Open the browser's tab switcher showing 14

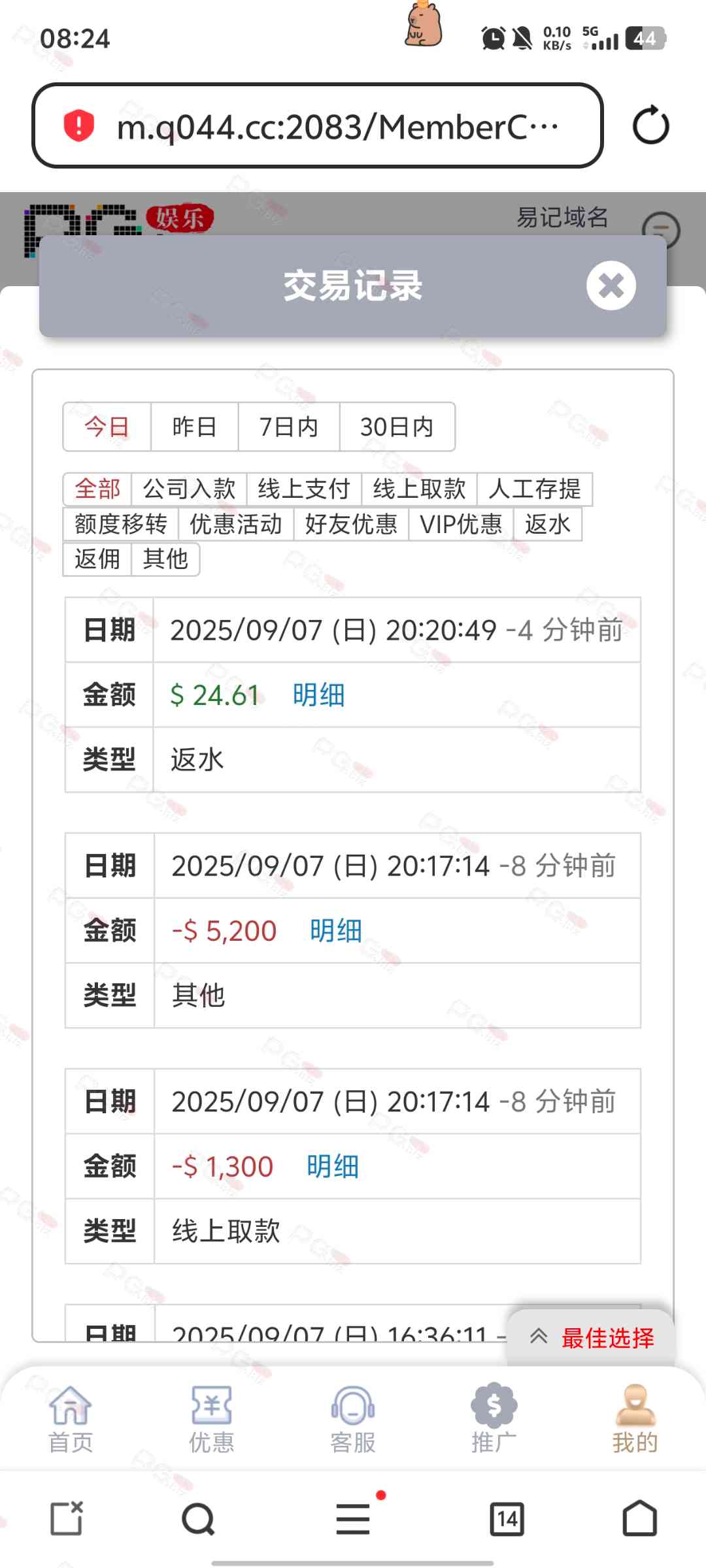[507, 1518]
